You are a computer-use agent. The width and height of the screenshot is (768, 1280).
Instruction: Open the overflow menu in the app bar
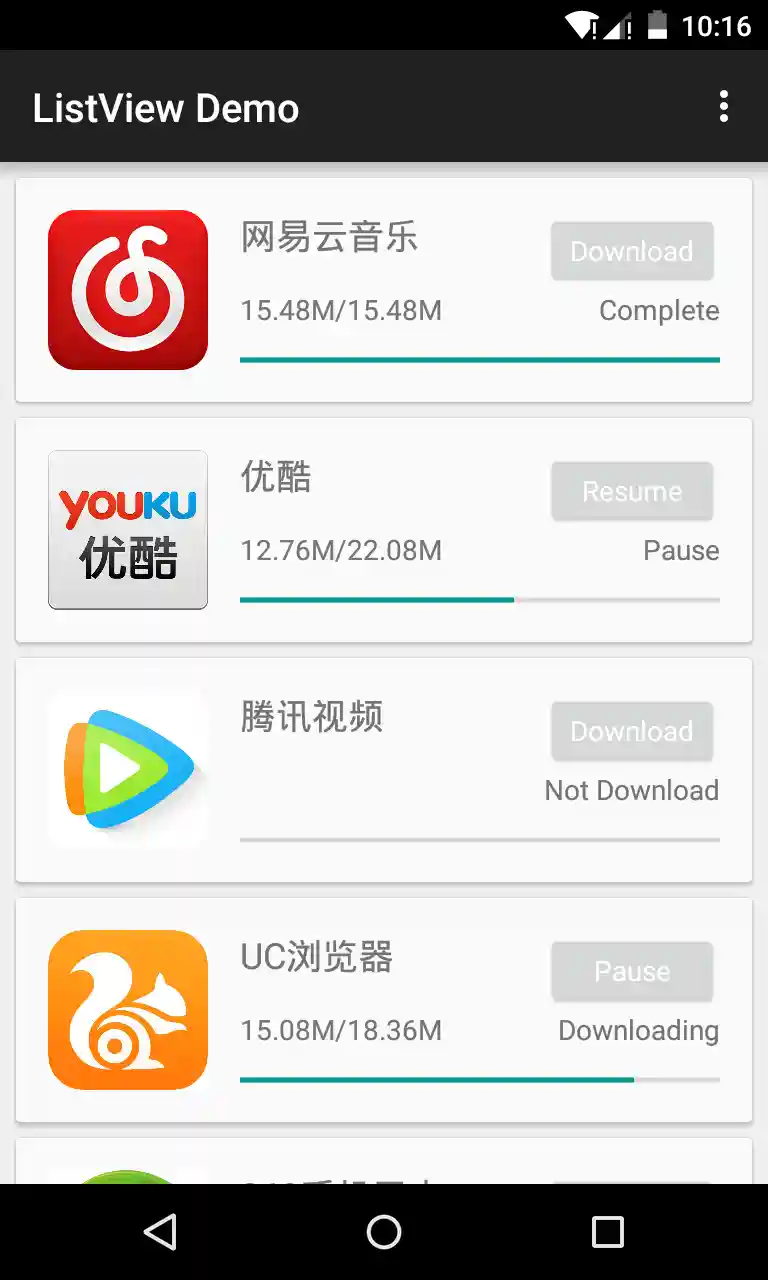pos(723,107)
